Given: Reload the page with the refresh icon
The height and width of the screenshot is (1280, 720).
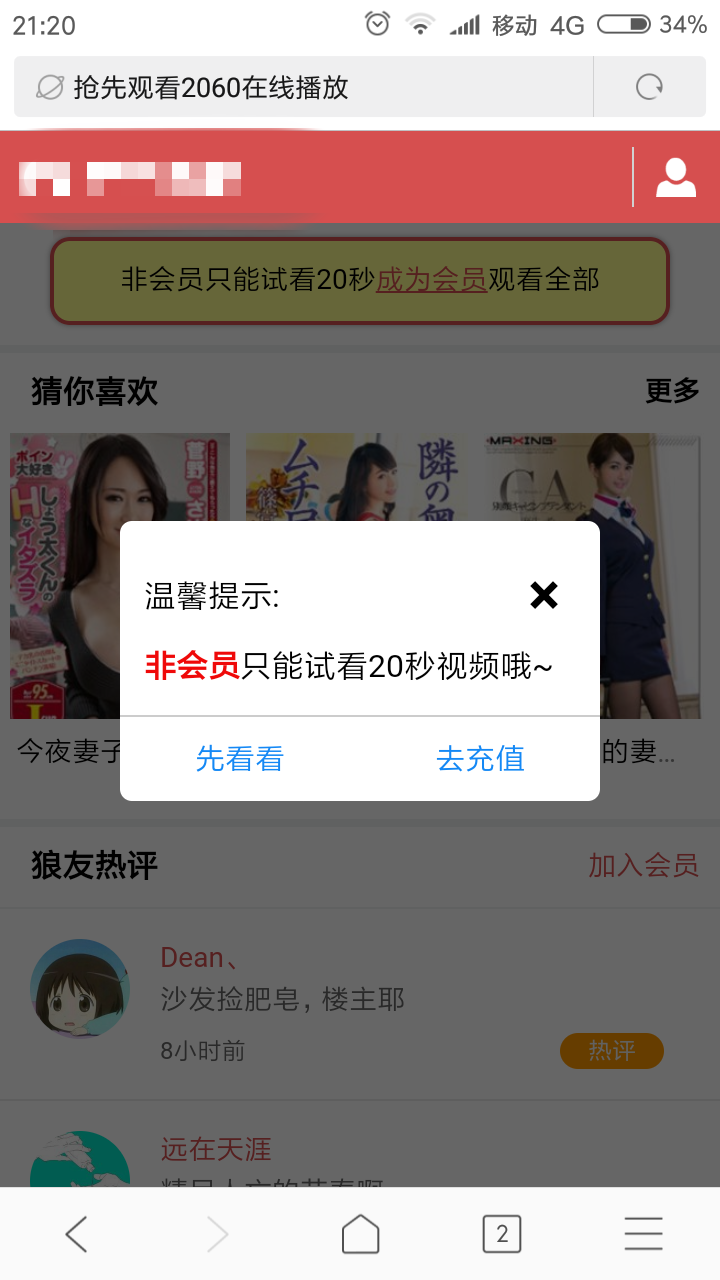Looking at the screenshot, I should point(650,87).
